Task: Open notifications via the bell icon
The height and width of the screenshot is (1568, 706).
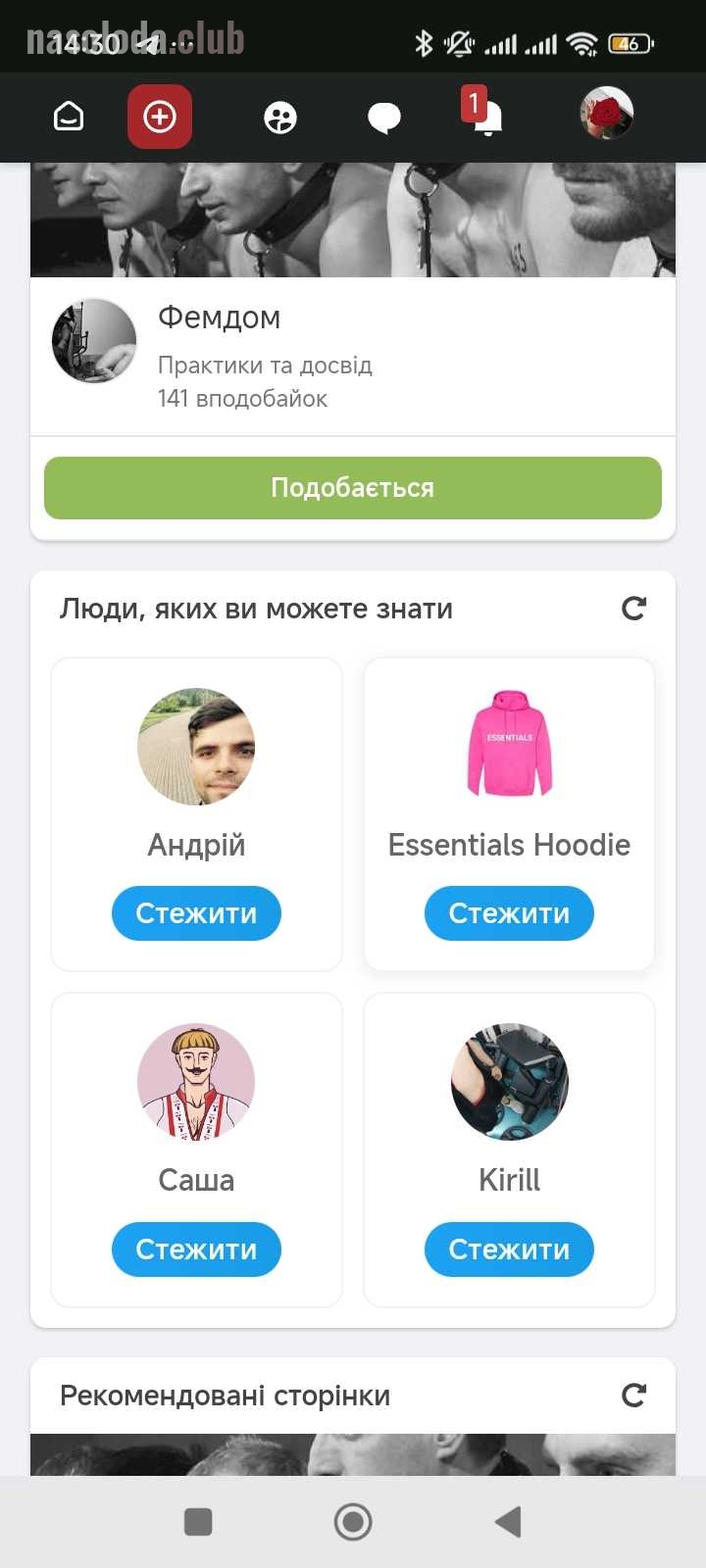Action: click(x=487, y=120)
